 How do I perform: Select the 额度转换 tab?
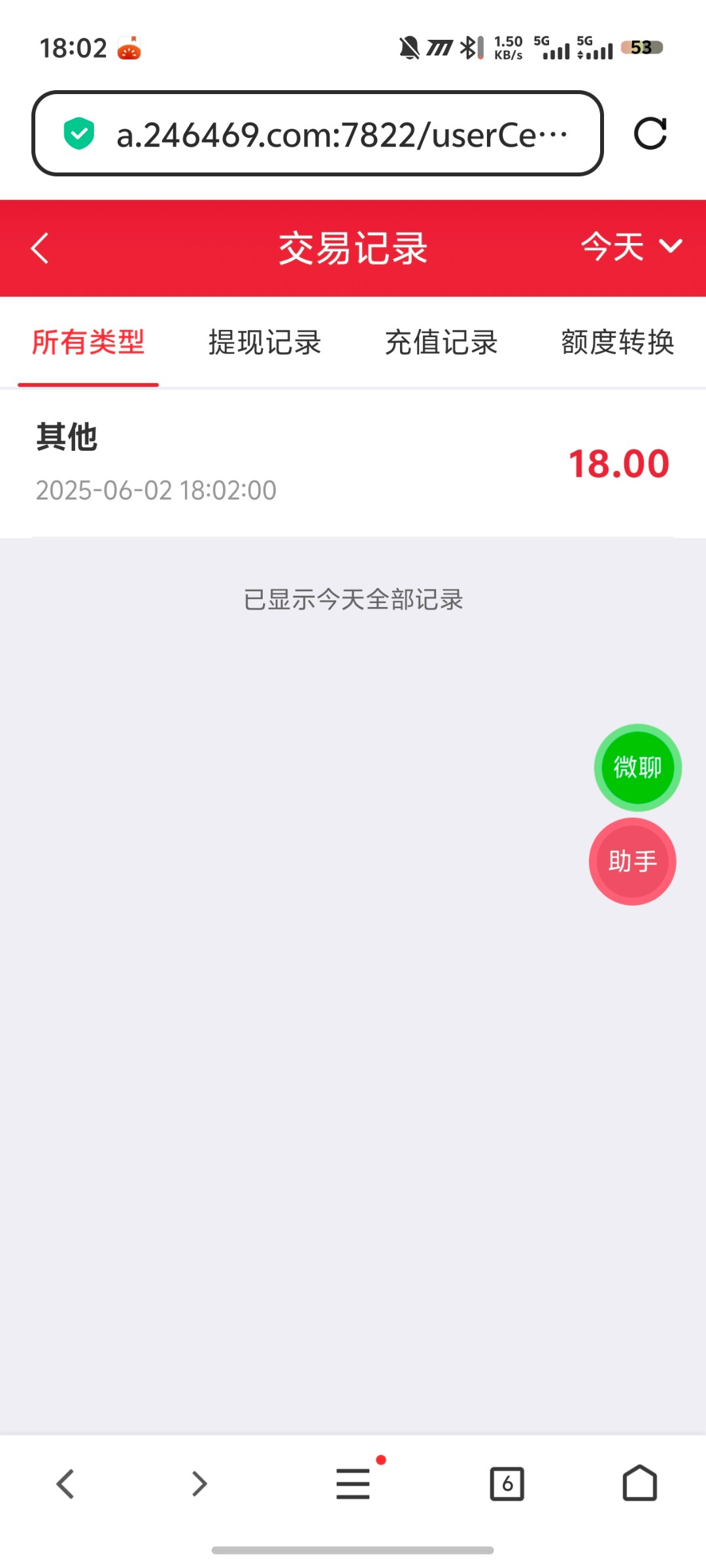618,342
